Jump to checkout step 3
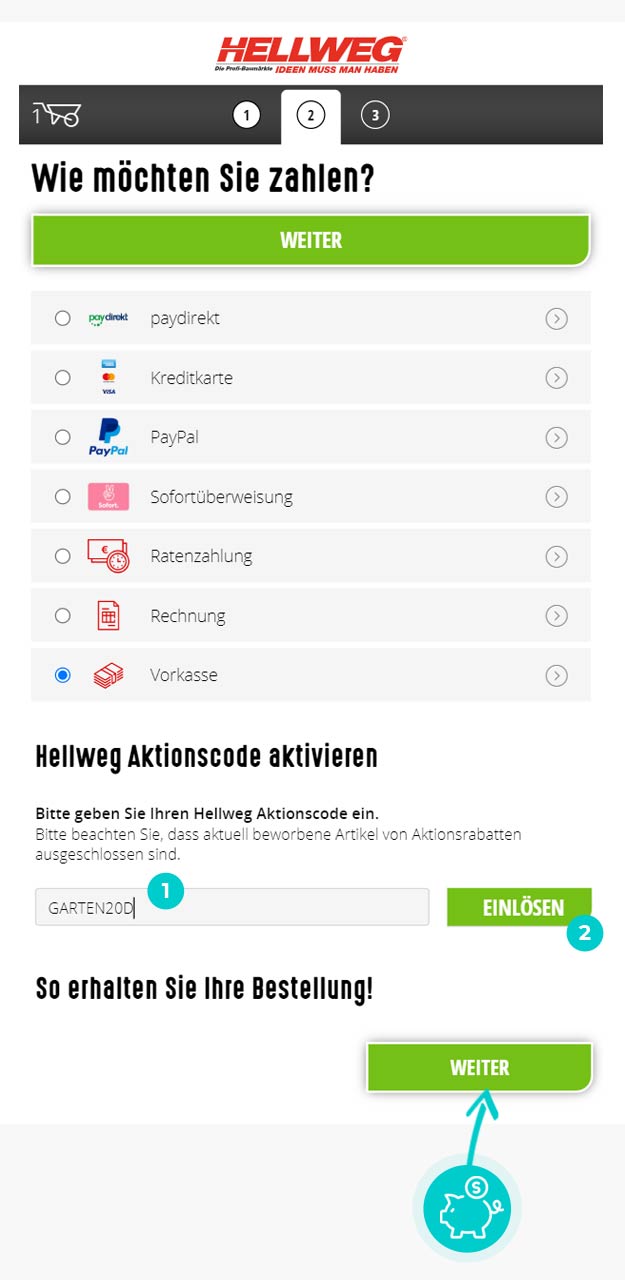Viewport: 625px width, 1280px height. (375, 115)
